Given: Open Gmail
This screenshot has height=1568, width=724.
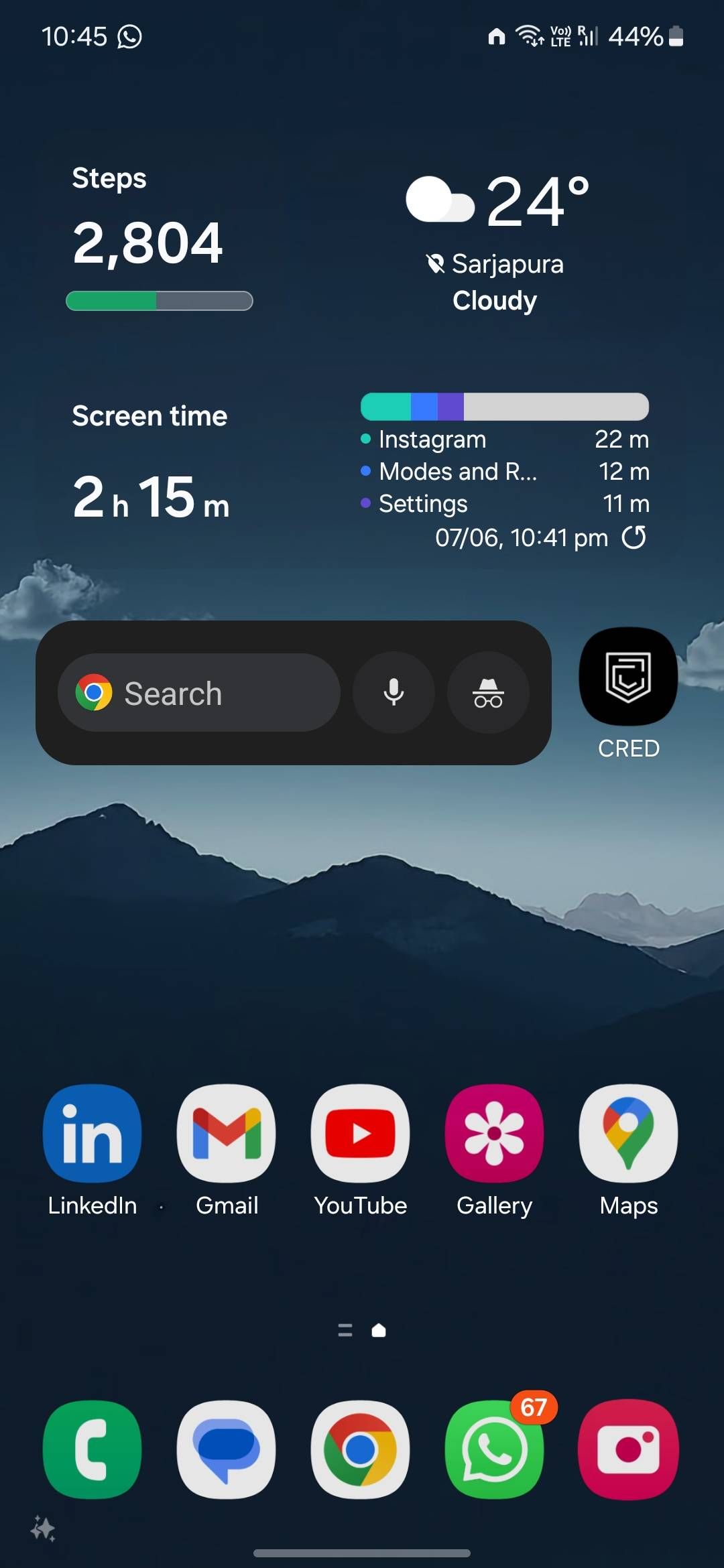Looking at the screenshot, I should pos(226,1132).
